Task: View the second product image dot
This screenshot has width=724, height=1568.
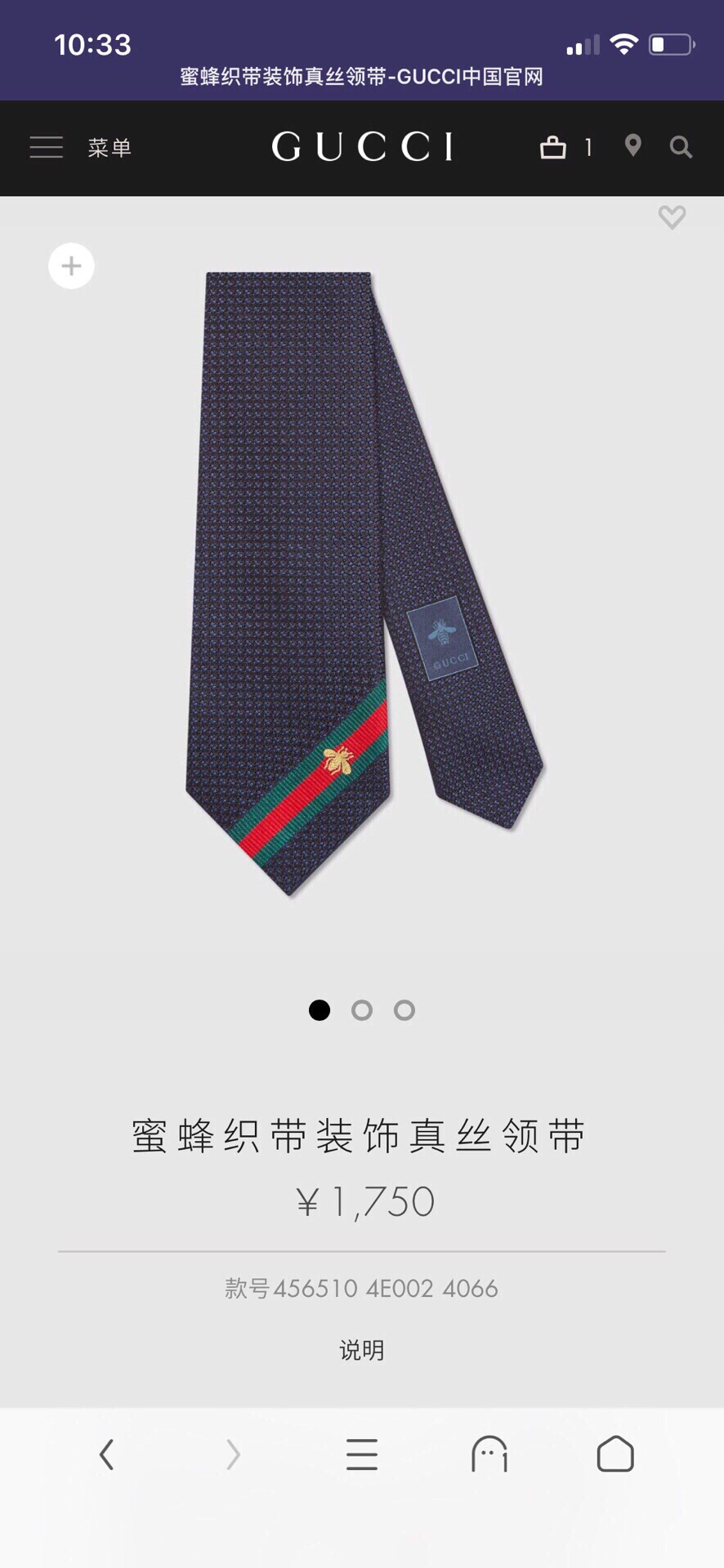Action: coord(362,1010)
